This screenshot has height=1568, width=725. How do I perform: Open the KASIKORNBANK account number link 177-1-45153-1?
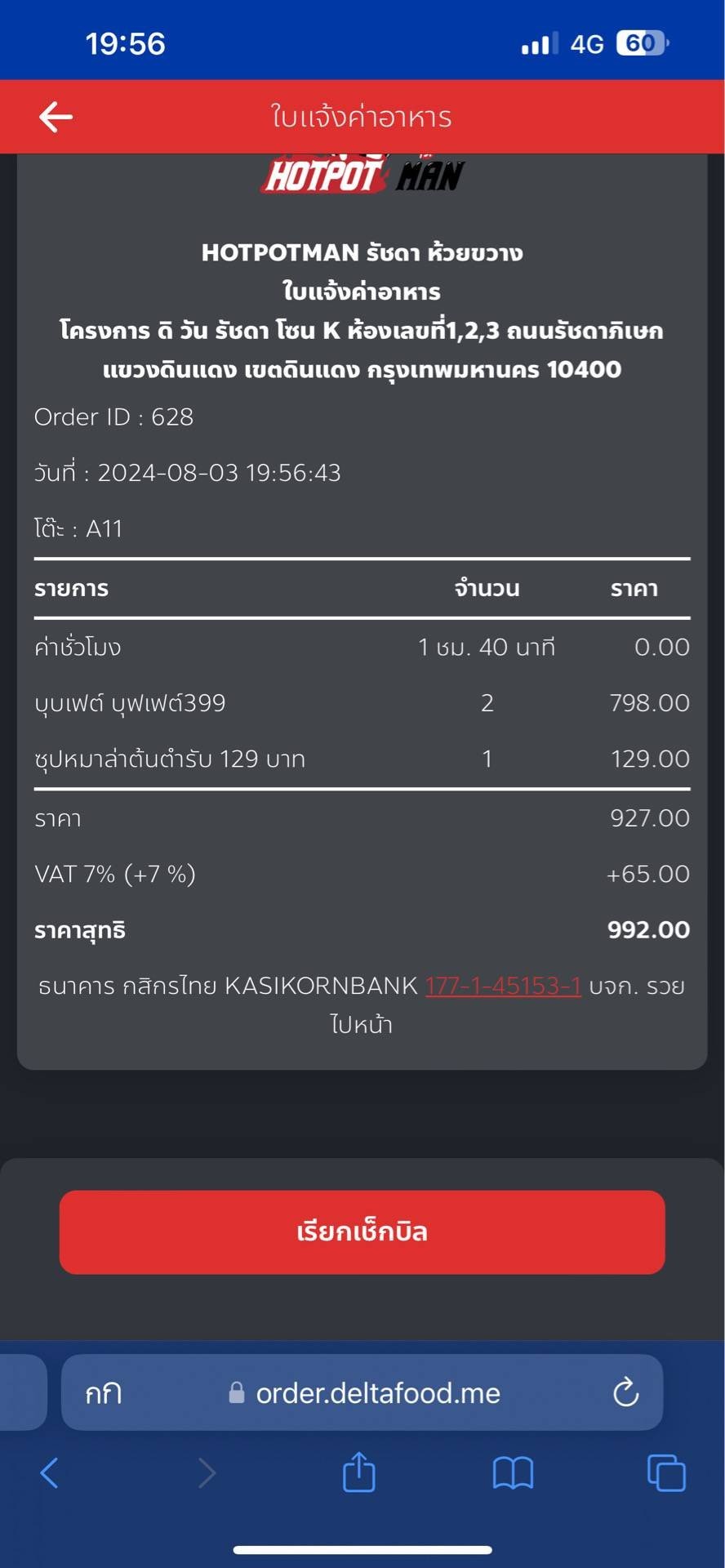coord(503,987)
